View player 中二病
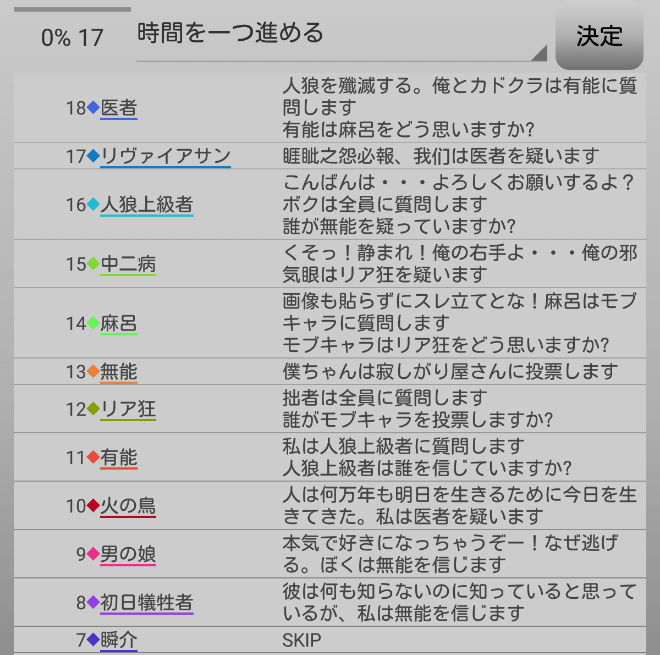The height and width of the screenshot is (655, 660). pos(128,264)
